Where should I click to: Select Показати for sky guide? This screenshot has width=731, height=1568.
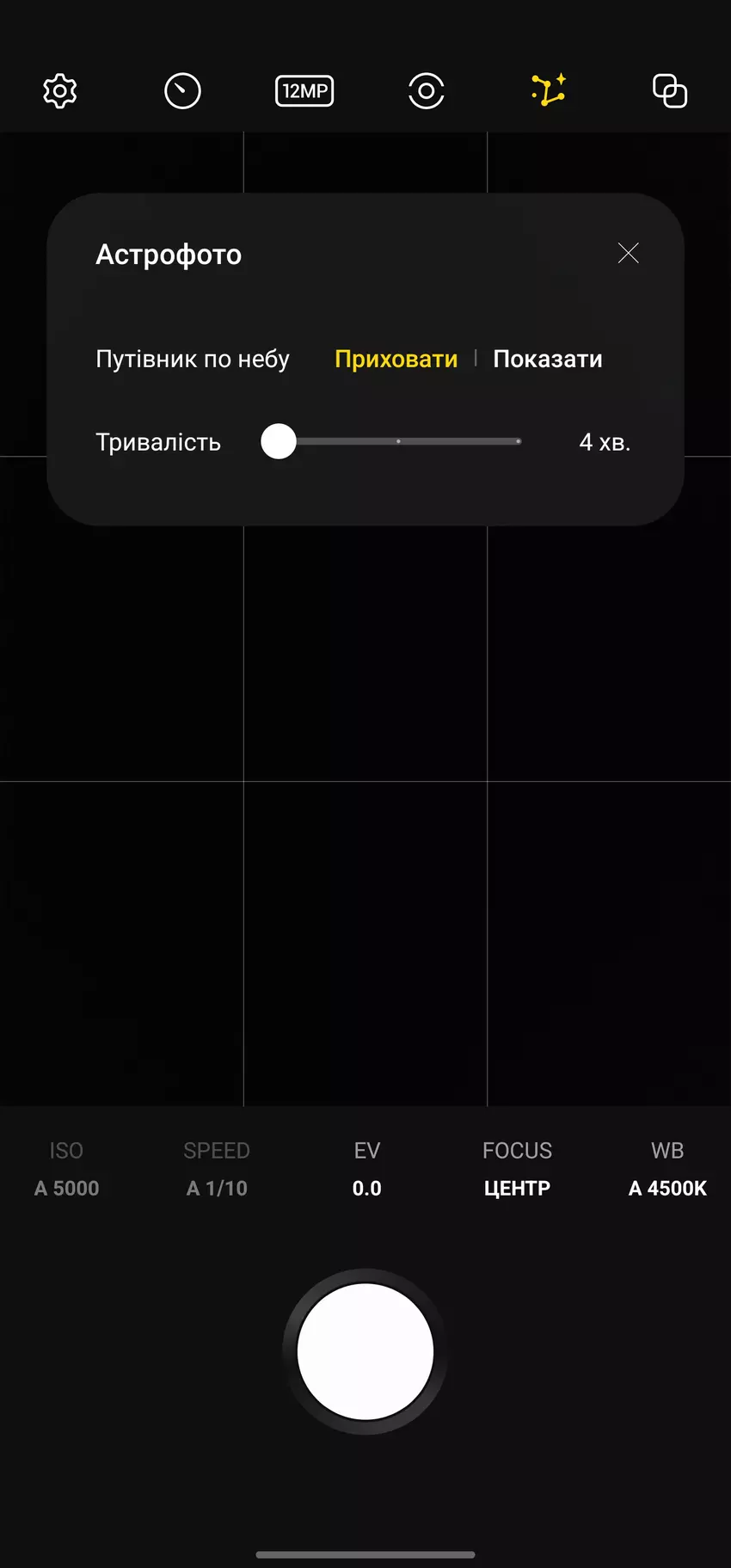547,359
